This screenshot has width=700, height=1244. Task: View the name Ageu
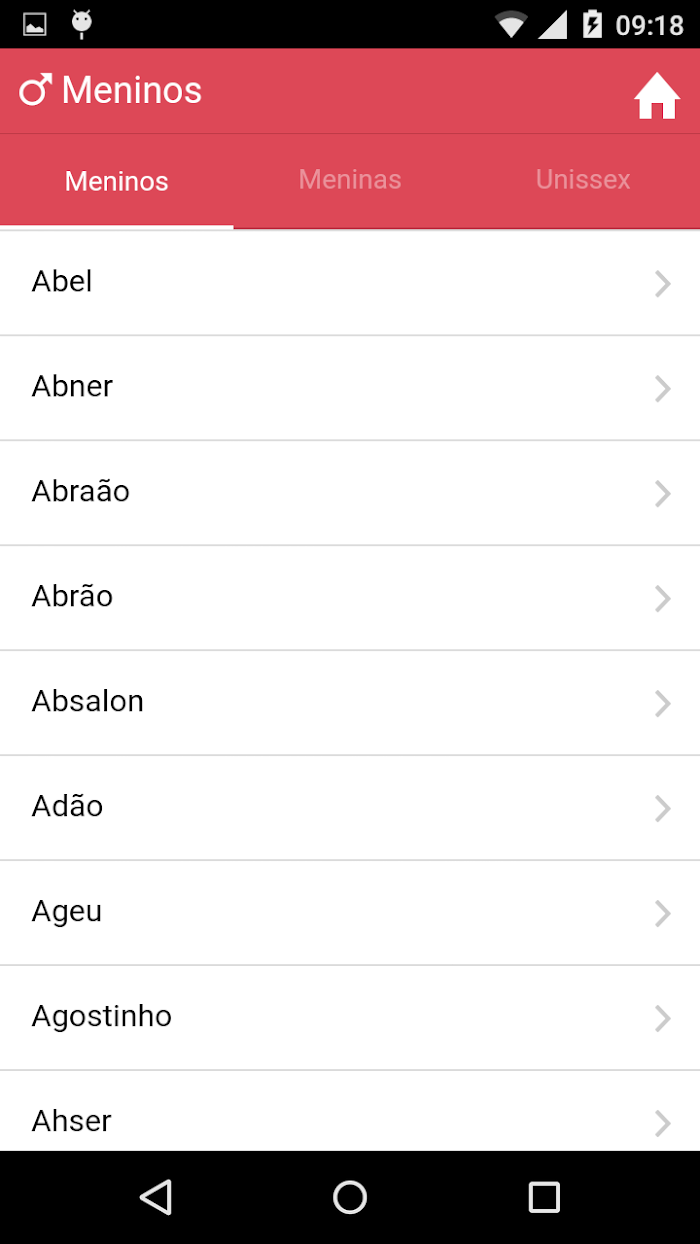click(350, 913)
